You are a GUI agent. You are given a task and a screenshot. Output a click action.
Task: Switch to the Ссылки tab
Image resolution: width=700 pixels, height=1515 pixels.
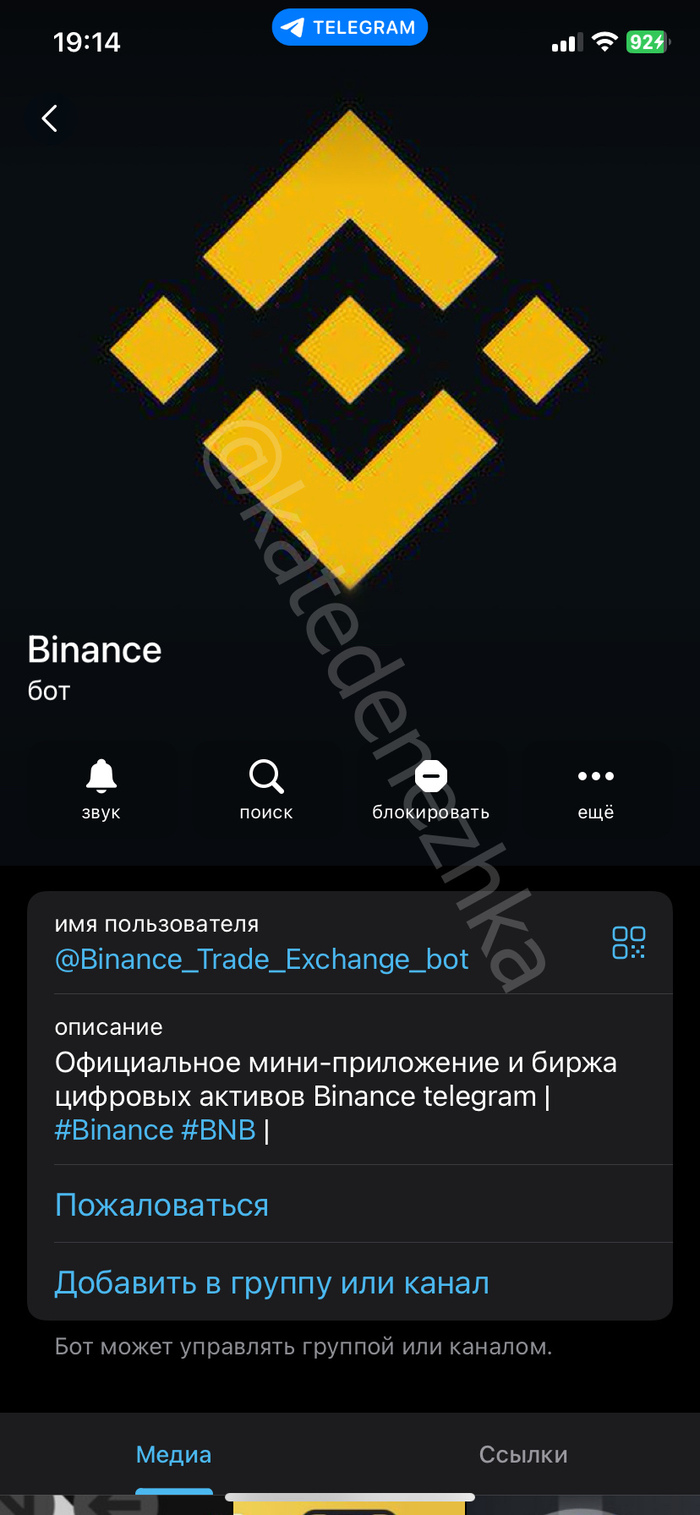tap(523, 1454)
